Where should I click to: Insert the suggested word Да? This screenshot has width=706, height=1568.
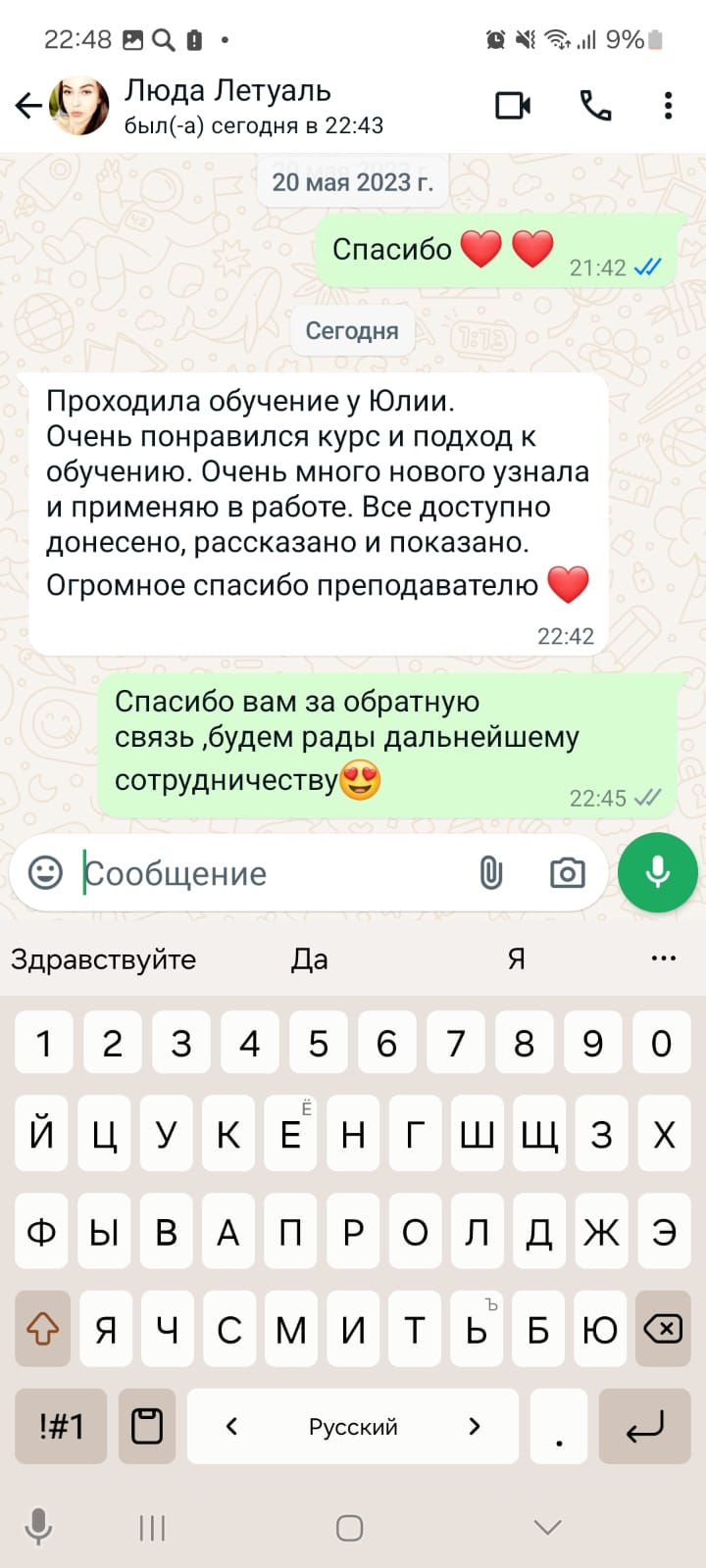point(309,959)
